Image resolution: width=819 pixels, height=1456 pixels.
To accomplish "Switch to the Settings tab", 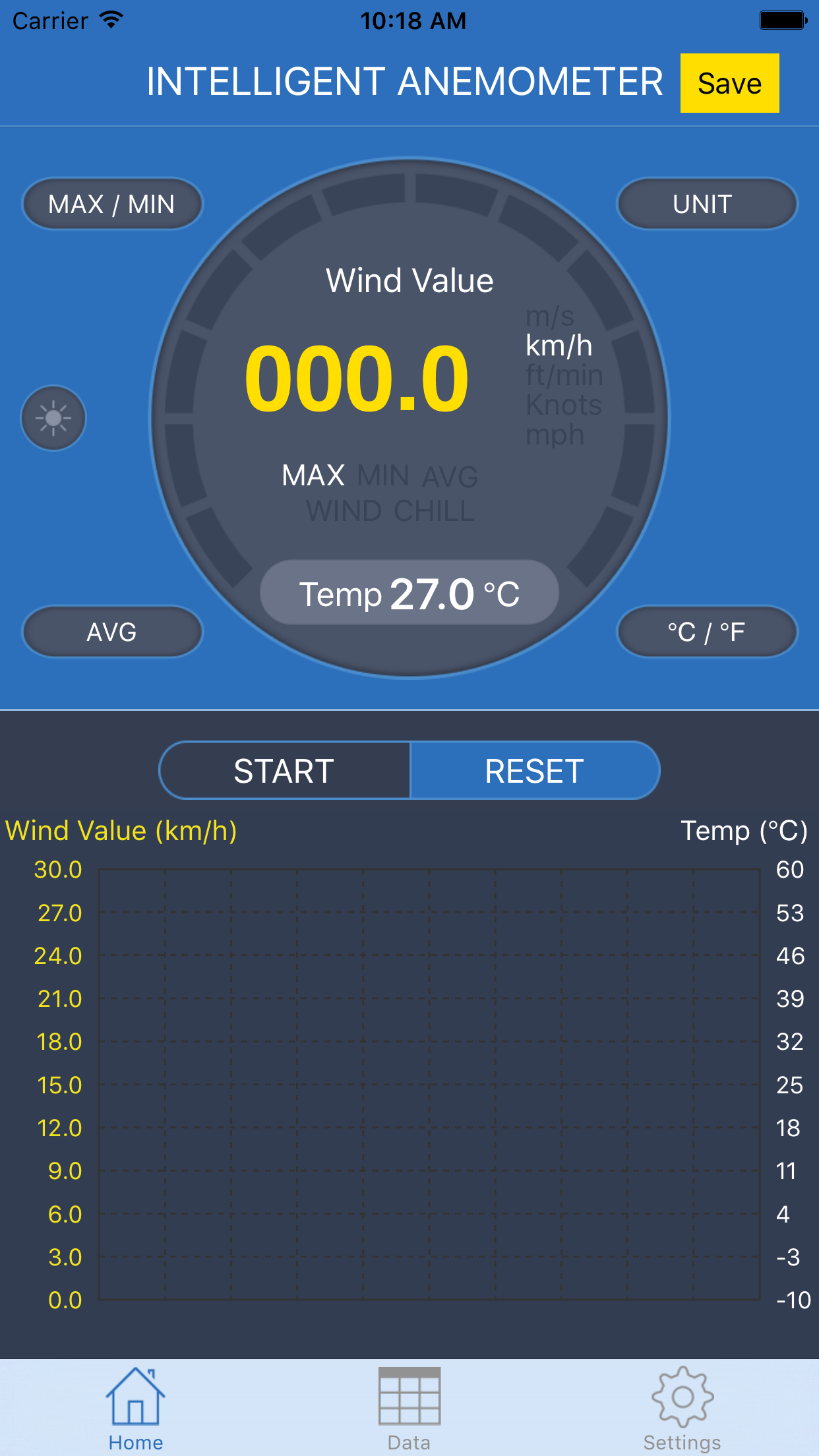I will pos(682,1409).
